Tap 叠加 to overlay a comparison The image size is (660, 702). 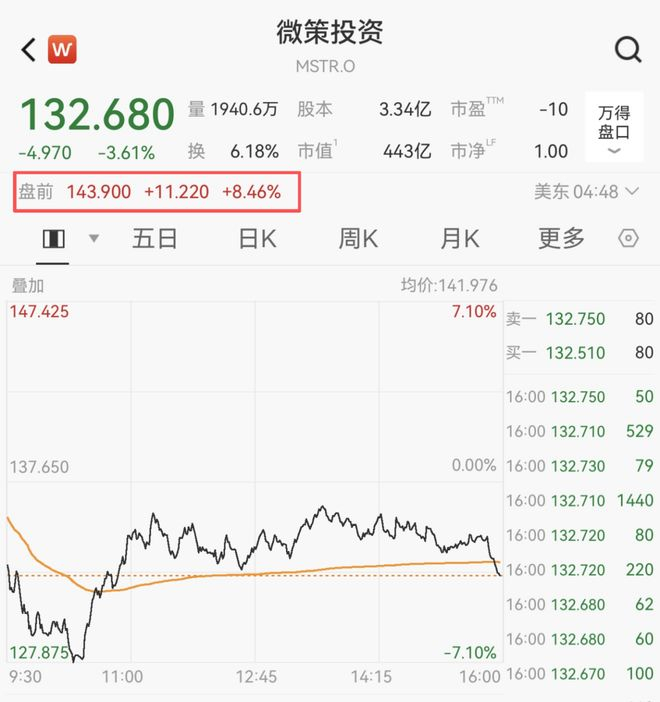[27, 285]
